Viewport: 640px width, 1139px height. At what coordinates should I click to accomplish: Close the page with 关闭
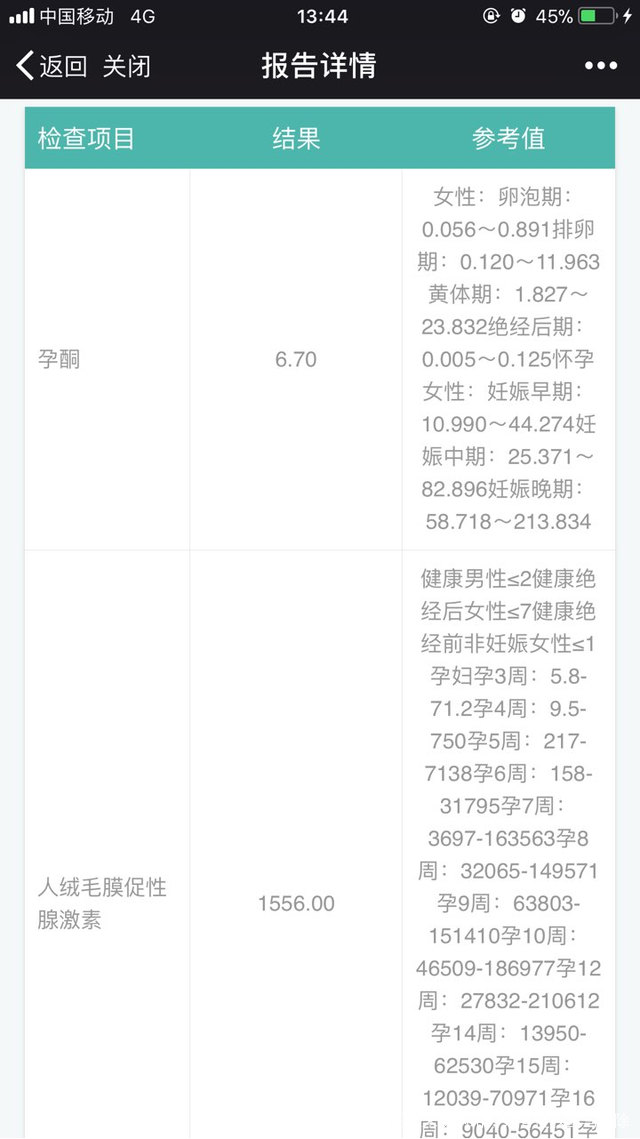[x=127, y=67]
